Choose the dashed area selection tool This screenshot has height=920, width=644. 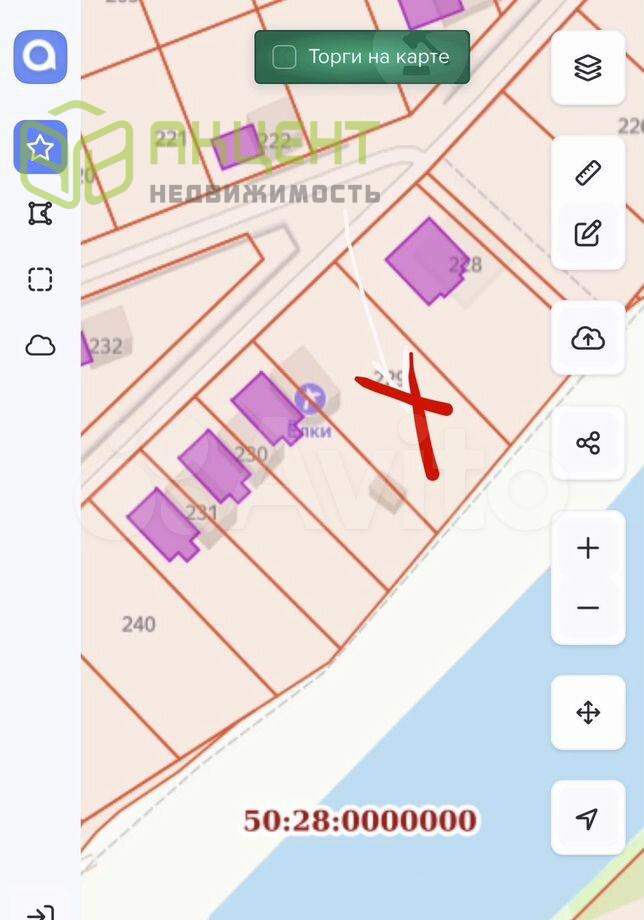click(x=40, y=279)
